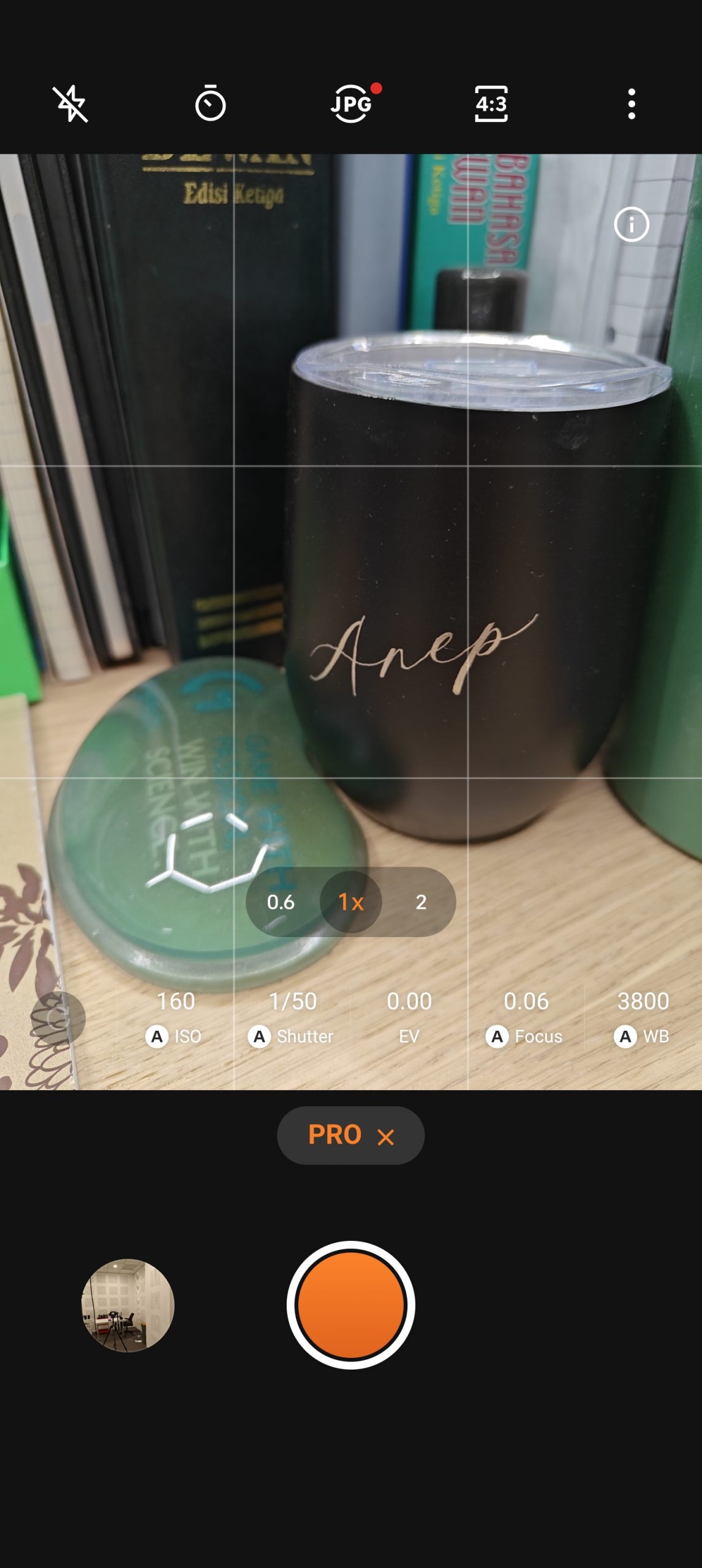Adjust the Focus setting
The height and width of the screenshot is (1568, 702).
pyautogui.click(x=526, y=1017)
